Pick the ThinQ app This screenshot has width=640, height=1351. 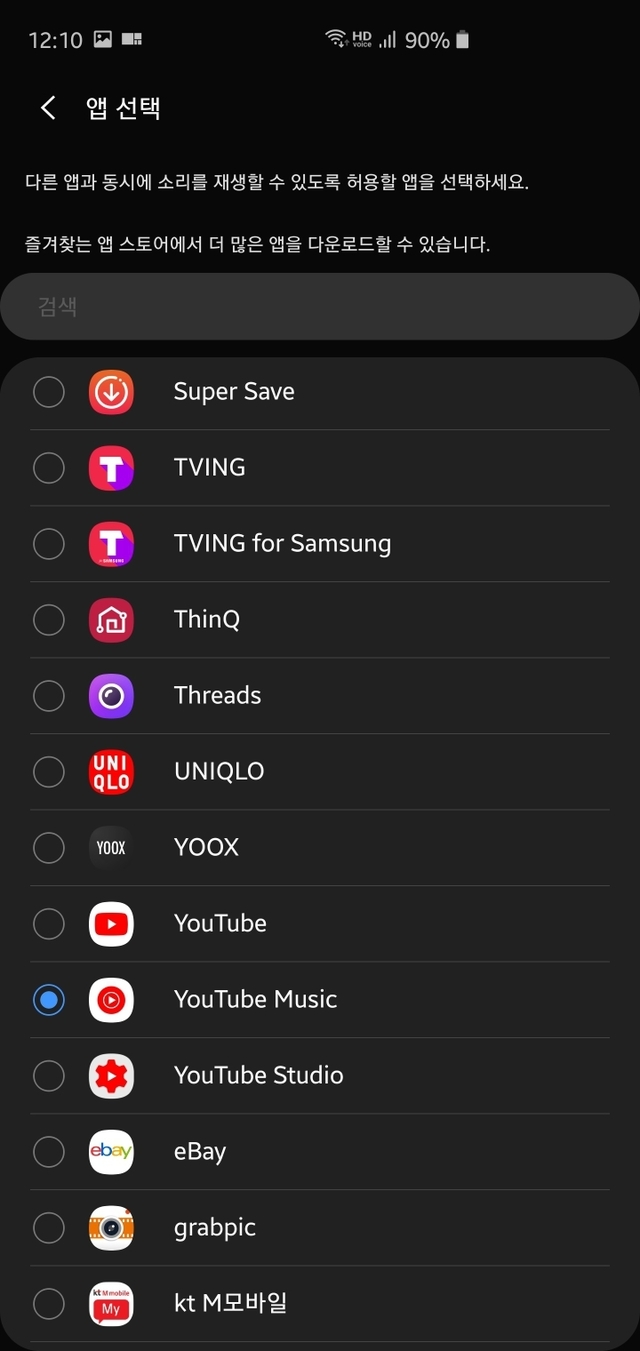tap(49, 620)
